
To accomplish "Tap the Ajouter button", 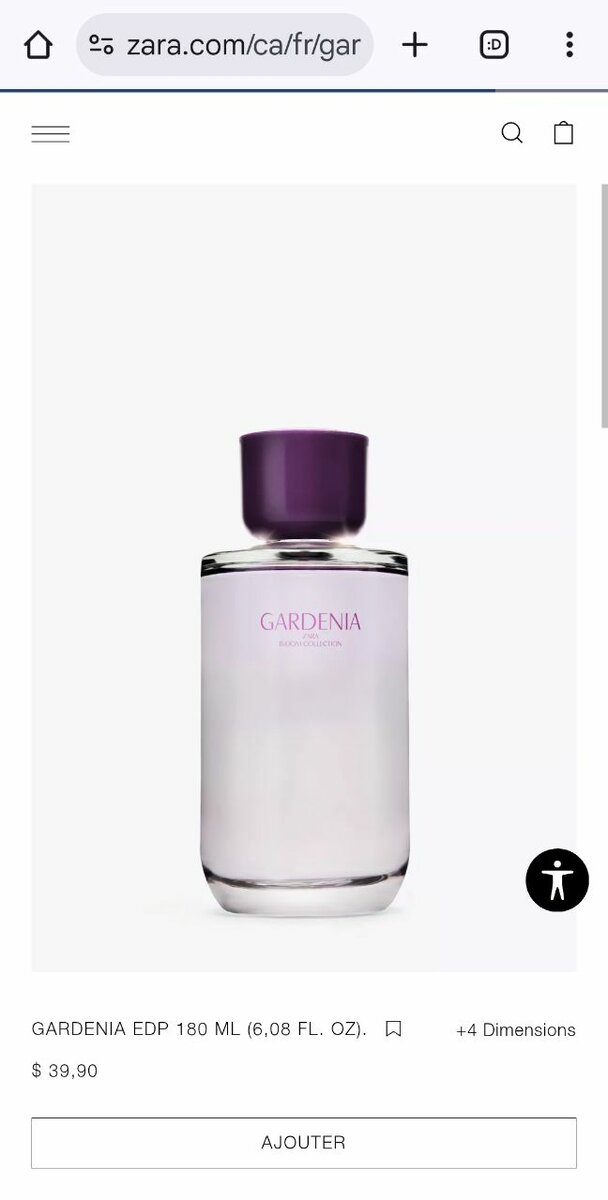I will (304, 1142).
